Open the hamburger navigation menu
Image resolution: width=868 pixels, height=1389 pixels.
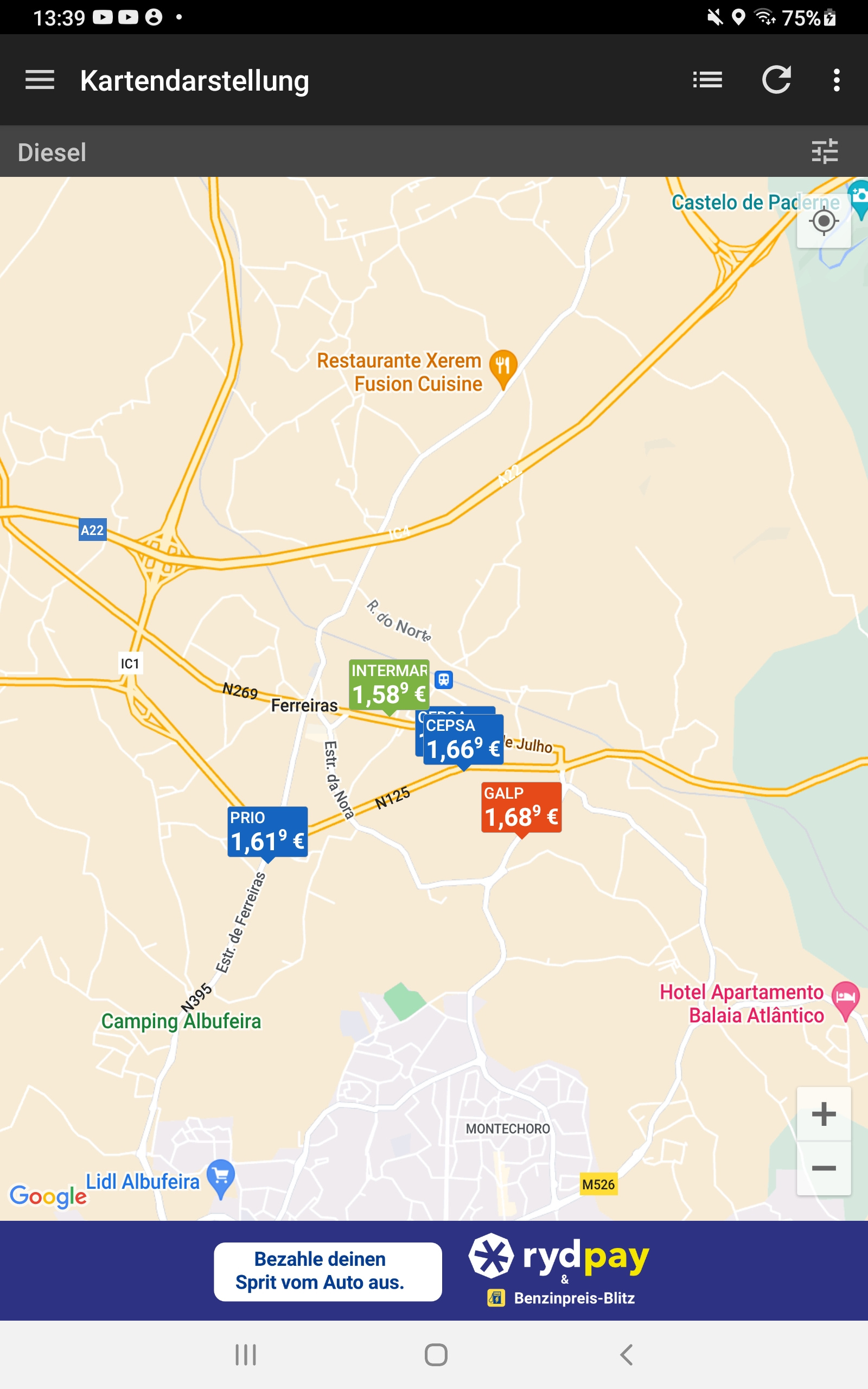pos(40,80)
